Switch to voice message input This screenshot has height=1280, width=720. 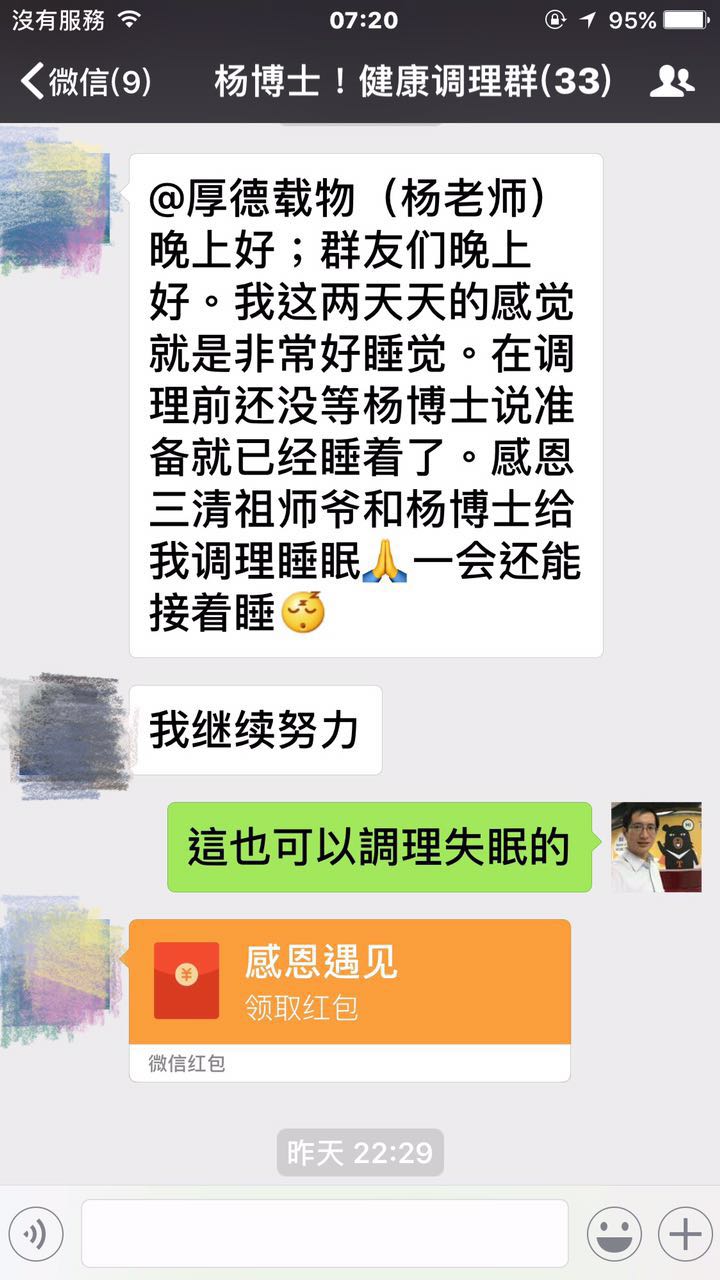[x=36, y=1234]
